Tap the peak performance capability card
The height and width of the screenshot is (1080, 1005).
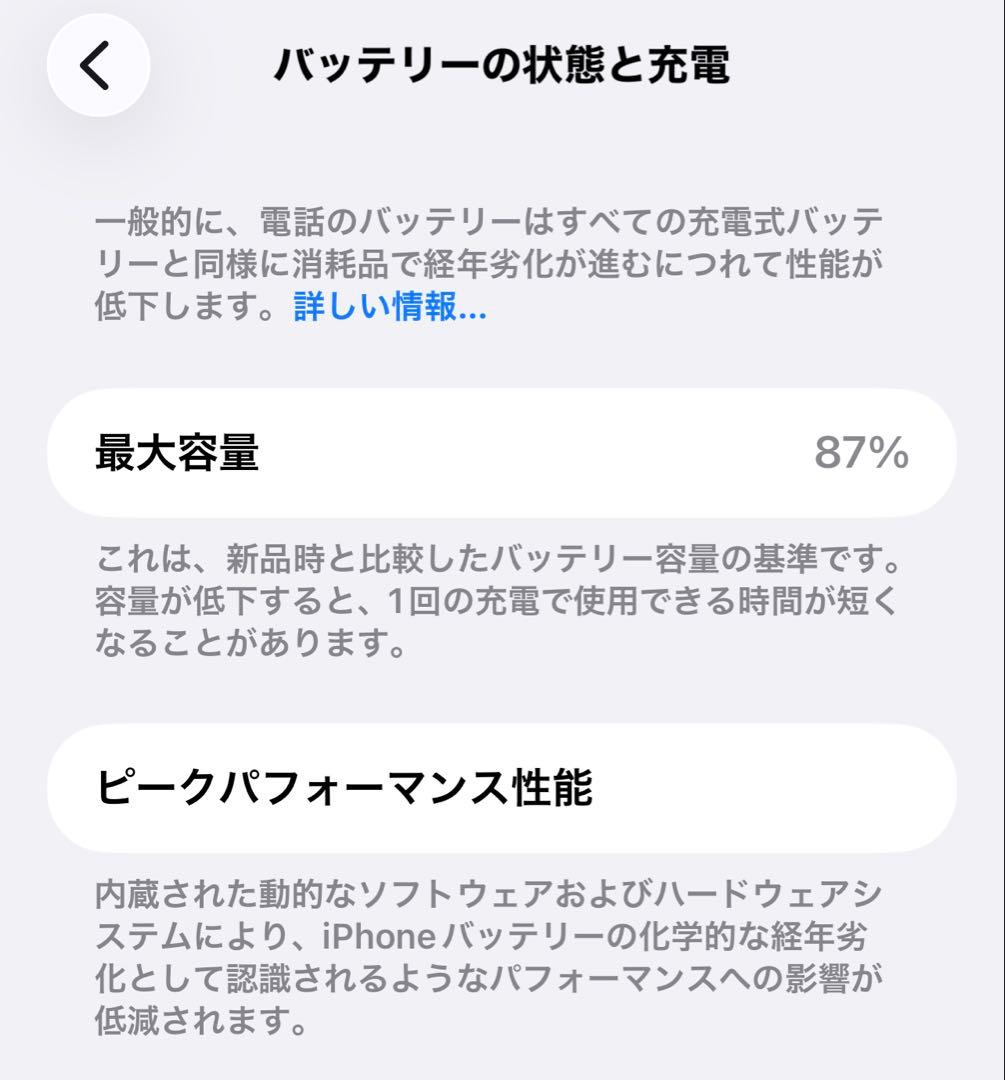tap(500, 789)
